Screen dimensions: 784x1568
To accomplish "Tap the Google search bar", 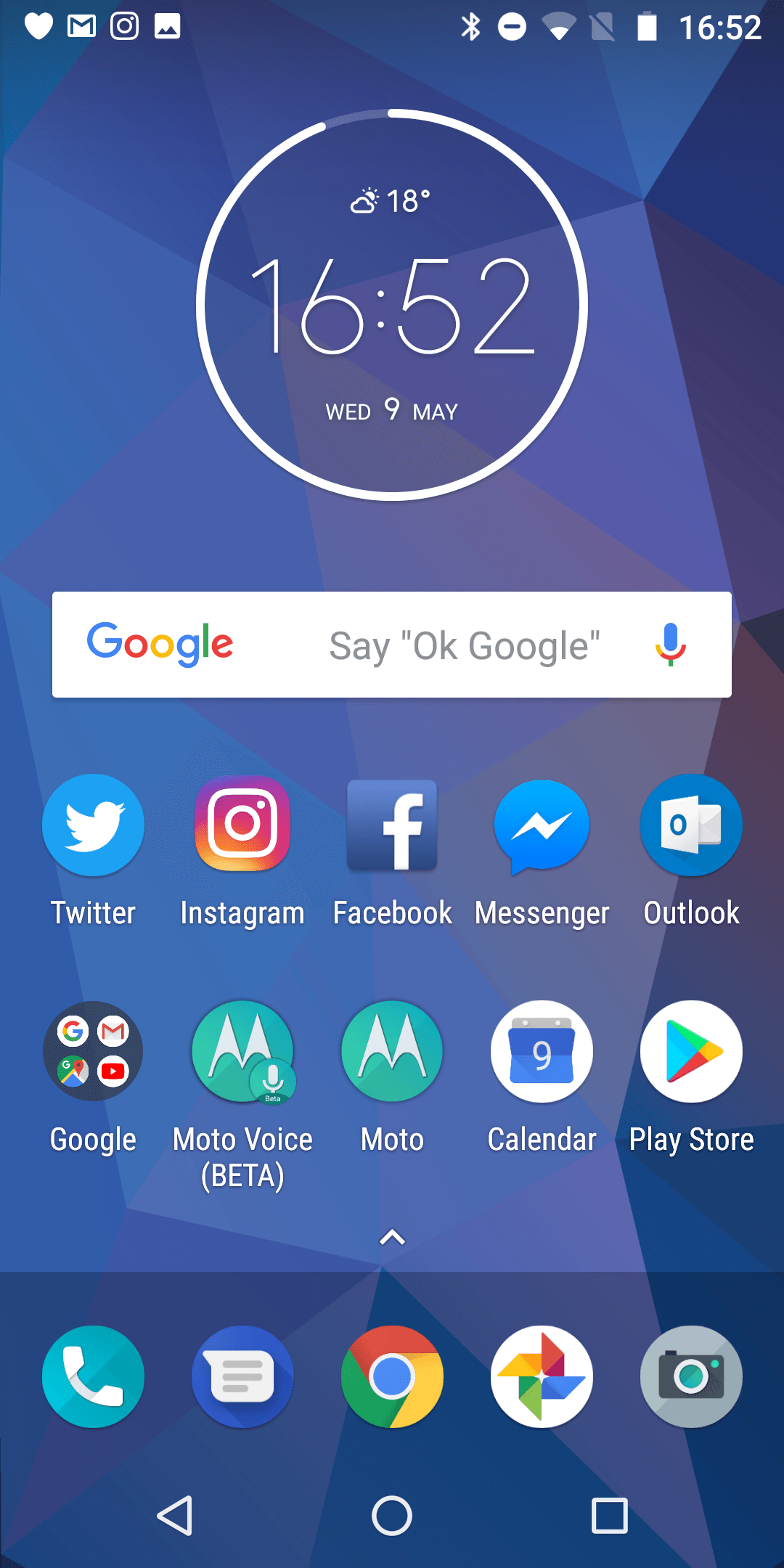I will 436,645.
